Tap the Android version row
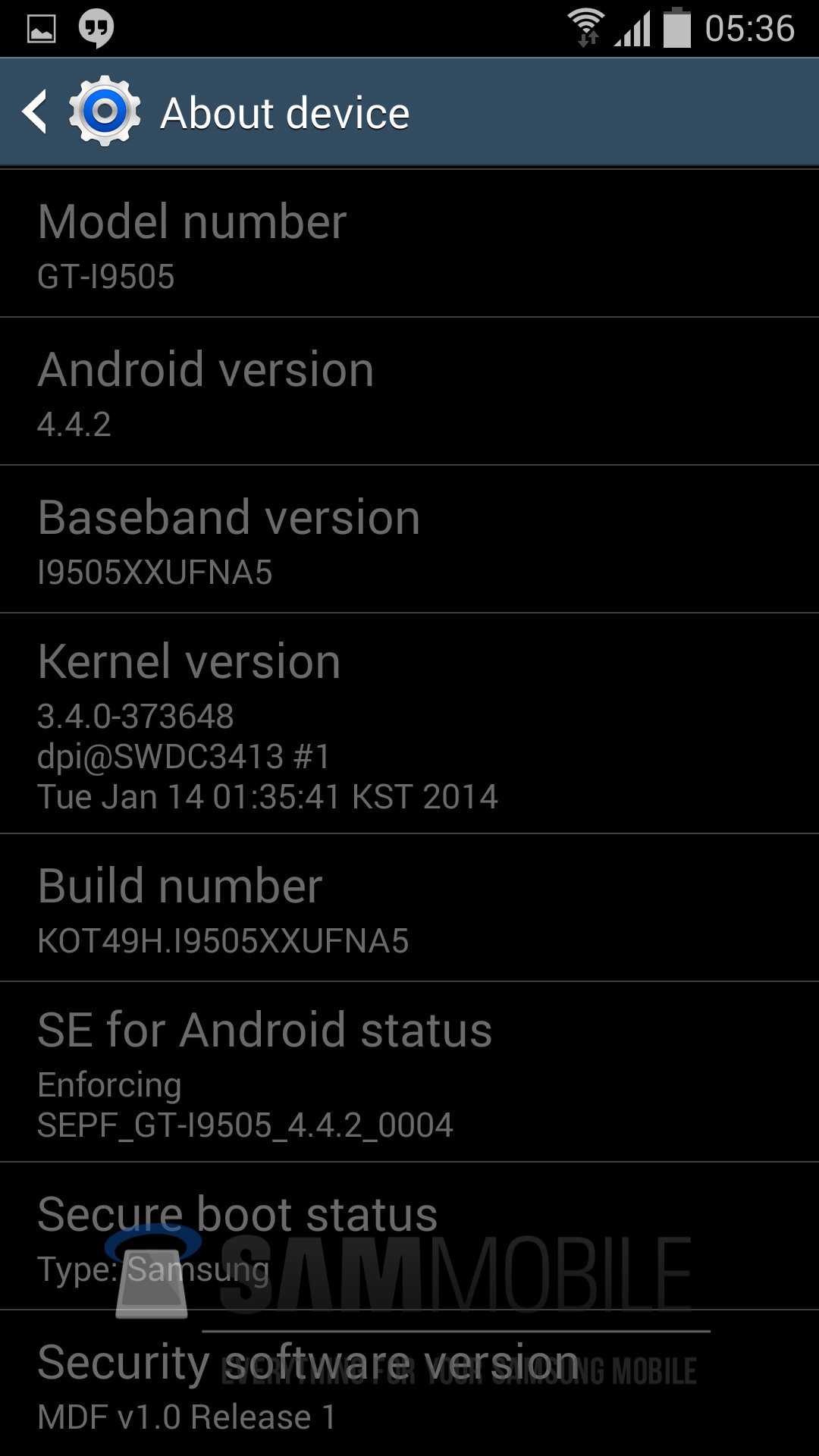819x1456 pixels. point(409,391)
